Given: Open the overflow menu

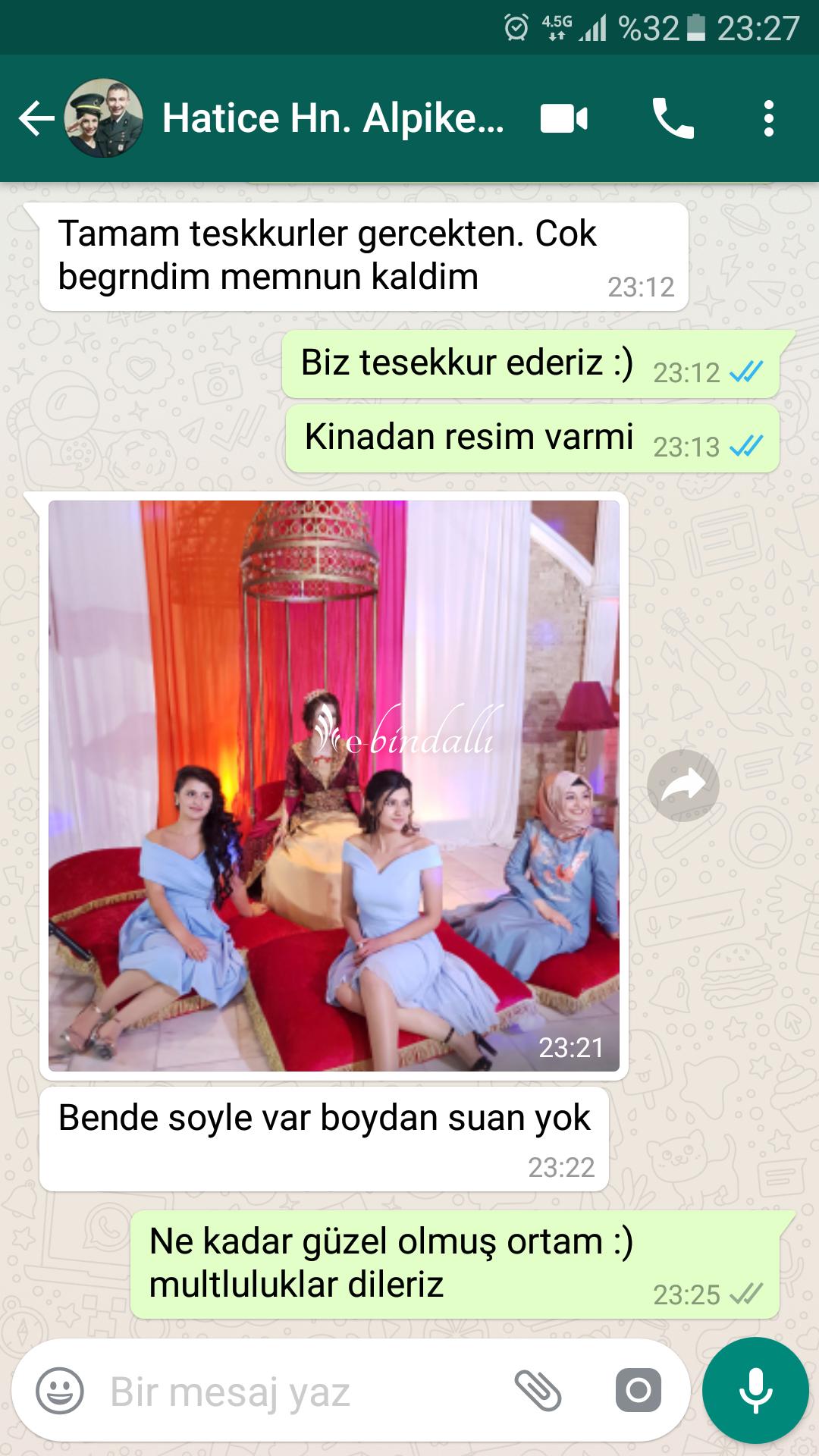Looking at the screenshot, I should tap(769, 119).
